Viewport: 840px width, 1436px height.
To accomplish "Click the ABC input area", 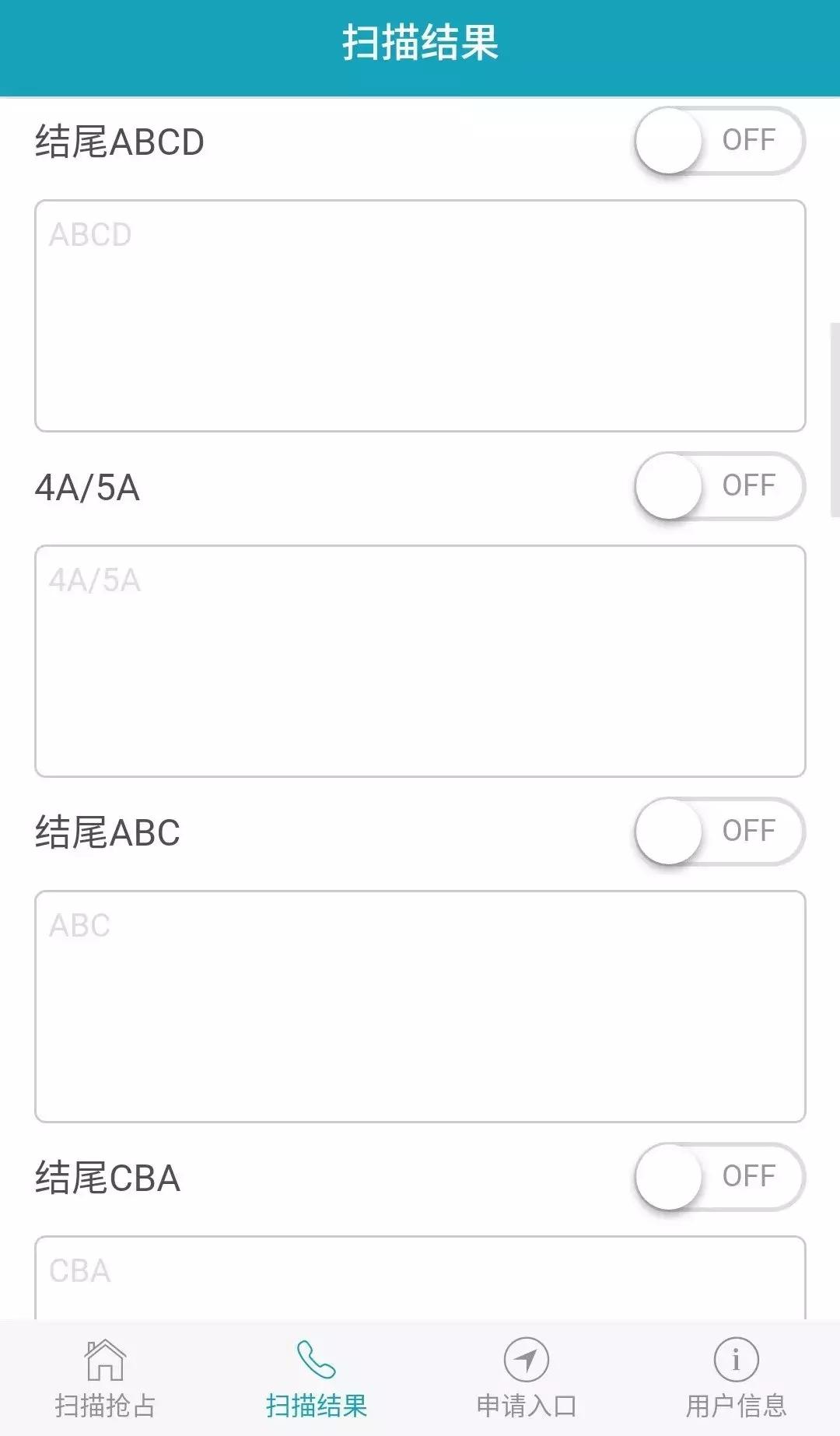I will coord(420,1003).
